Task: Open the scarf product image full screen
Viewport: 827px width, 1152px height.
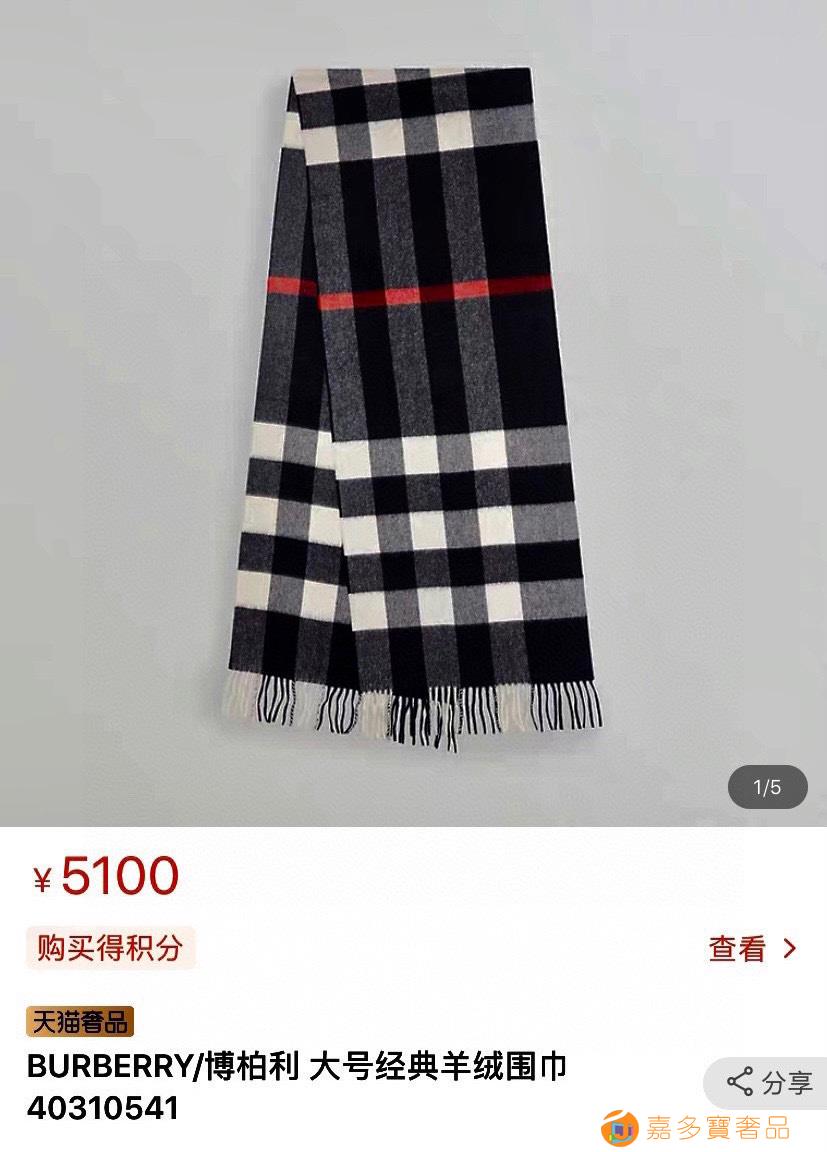Action: (414, 410)
